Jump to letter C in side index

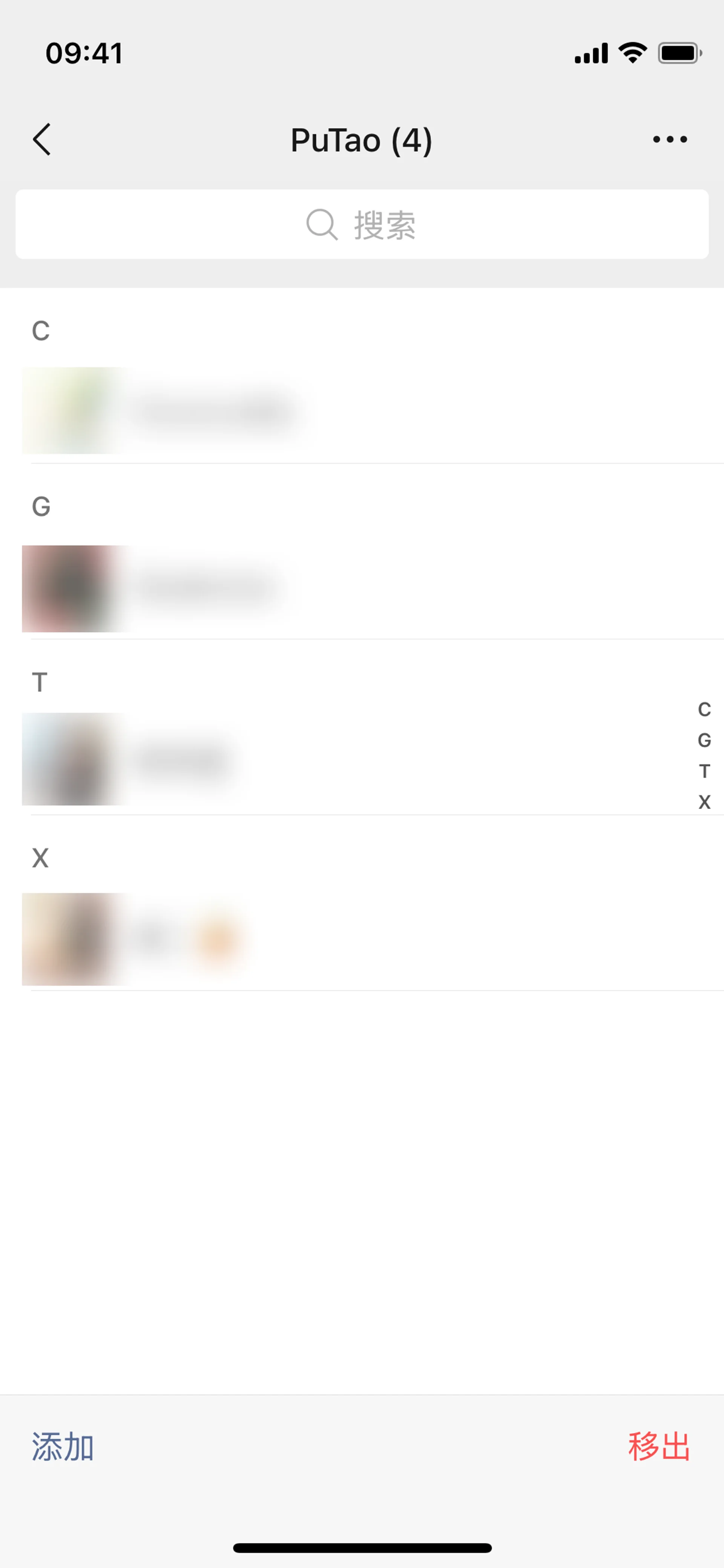(704, 709)
